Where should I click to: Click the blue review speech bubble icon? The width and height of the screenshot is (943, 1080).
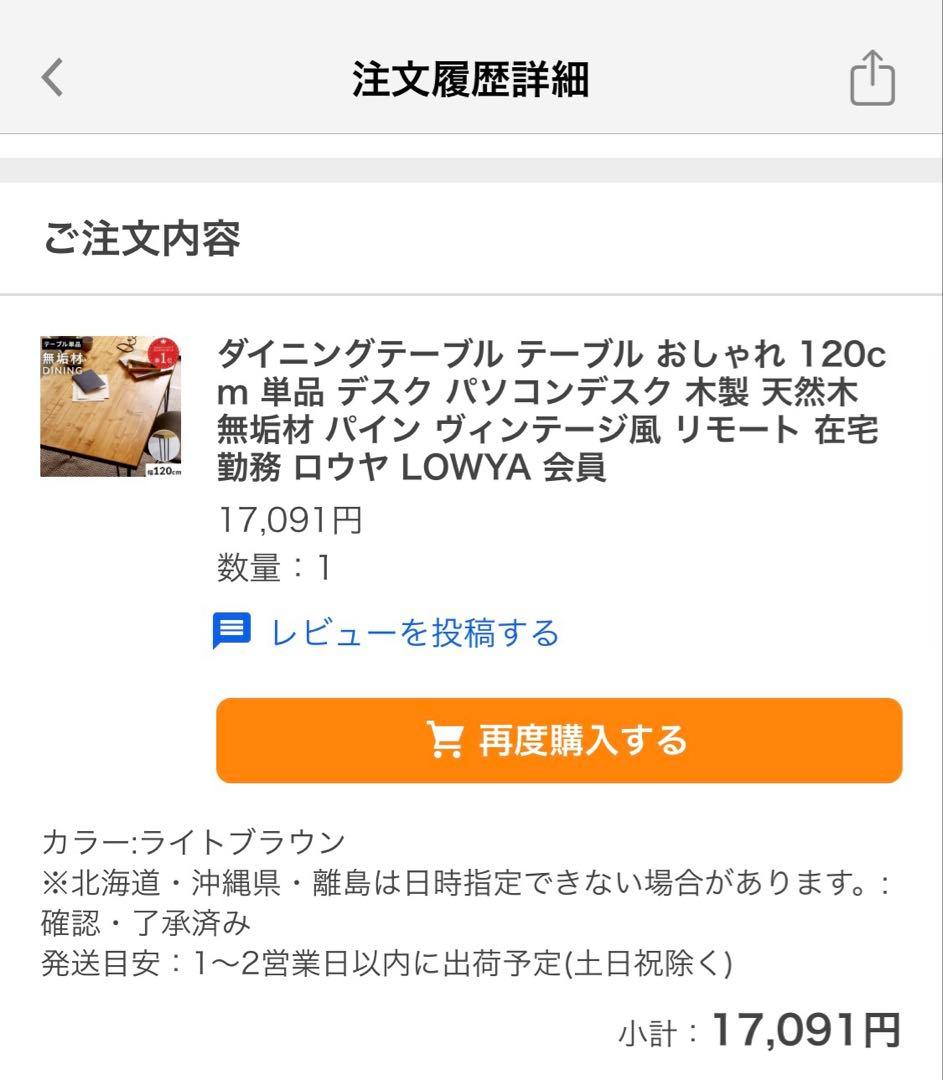click(x=234, y=631)
